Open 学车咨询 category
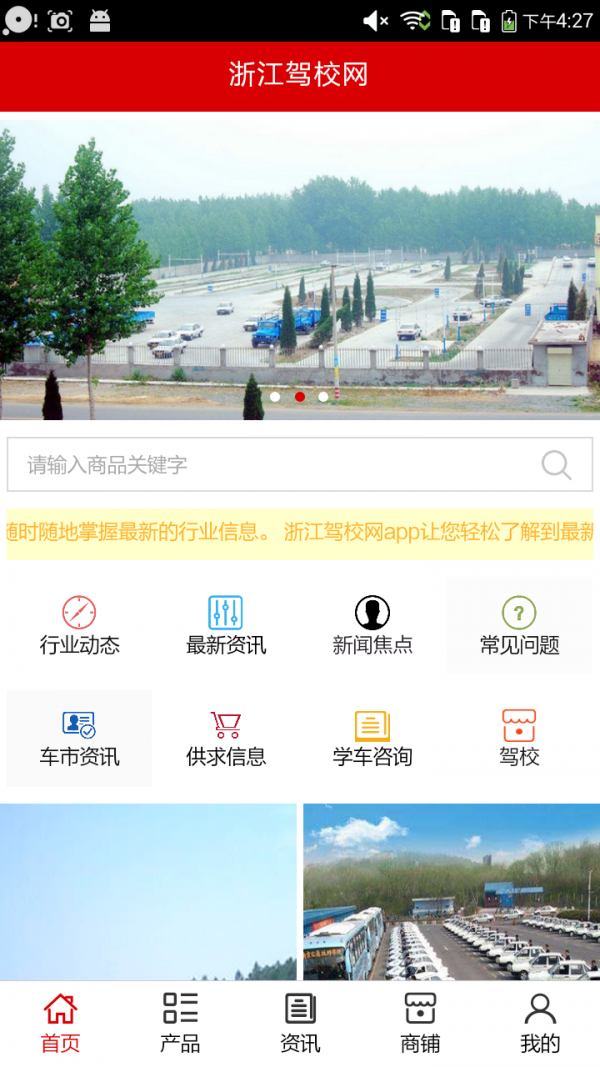 coord(372,738)
